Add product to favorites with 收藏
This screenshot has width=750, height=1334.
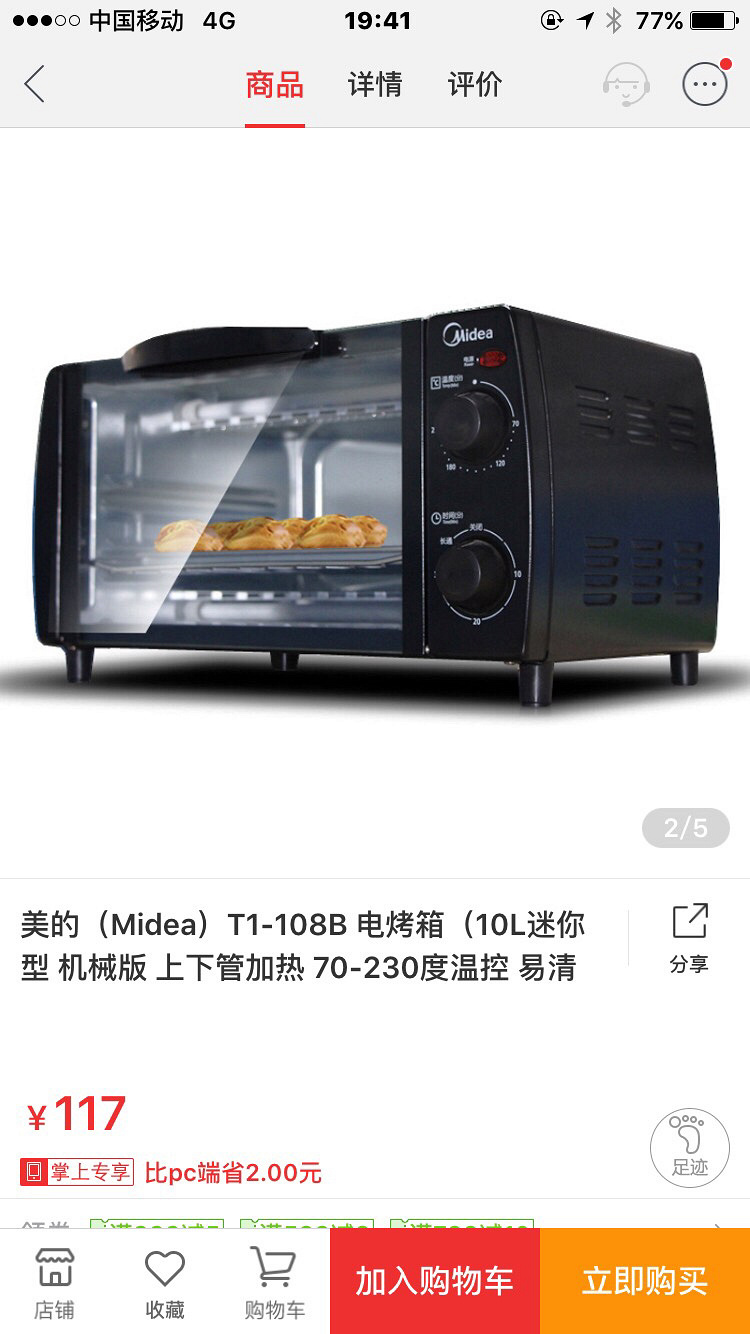(x=164, y=1282)
